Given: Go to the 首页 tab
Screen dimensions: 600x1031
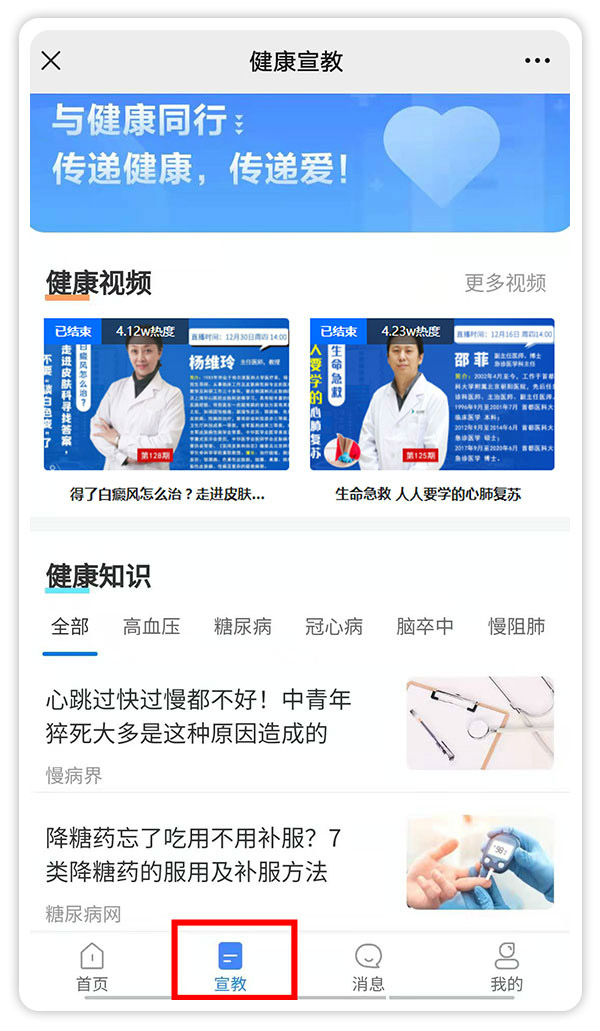Looking at the screenshot, I should [92, 966].
